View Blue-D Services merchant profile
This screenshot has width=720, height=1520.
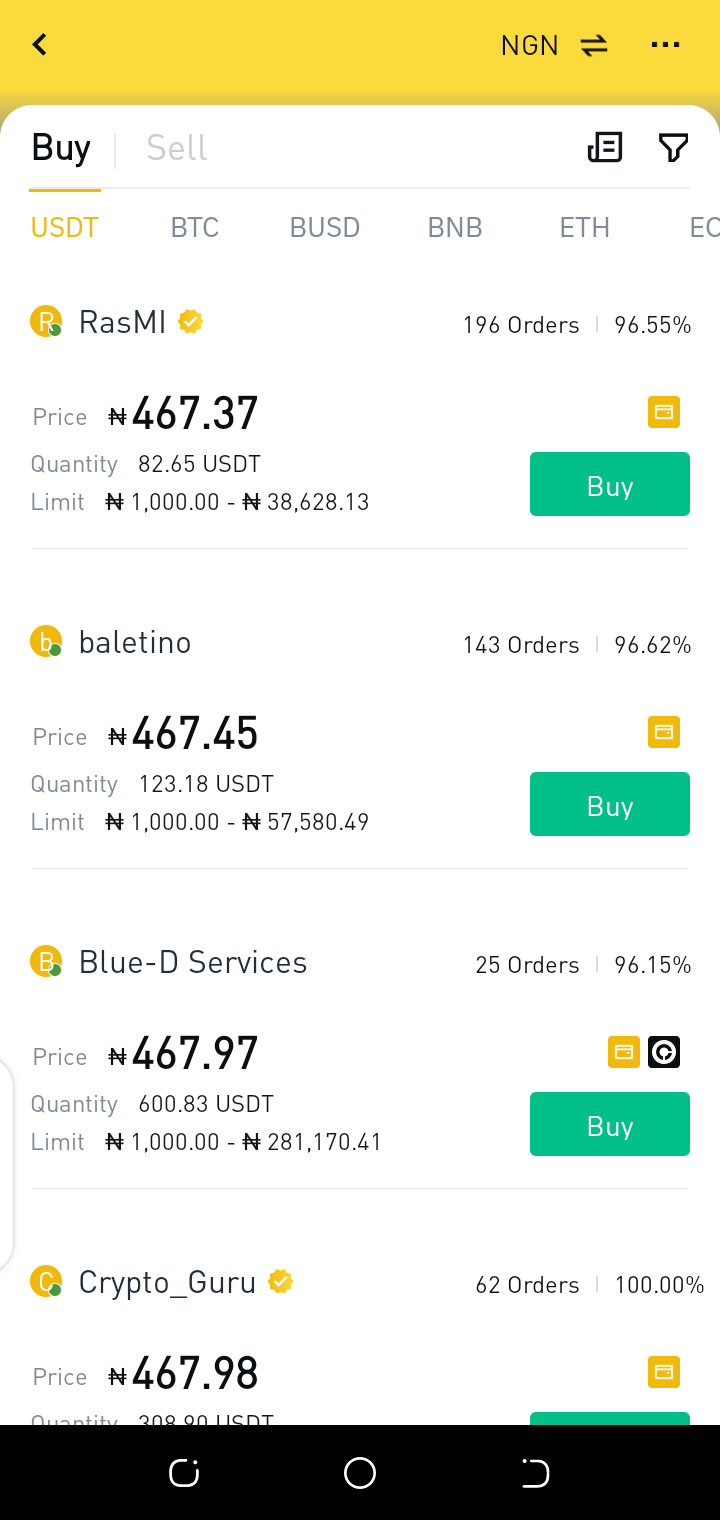click(x=192, y=962)
